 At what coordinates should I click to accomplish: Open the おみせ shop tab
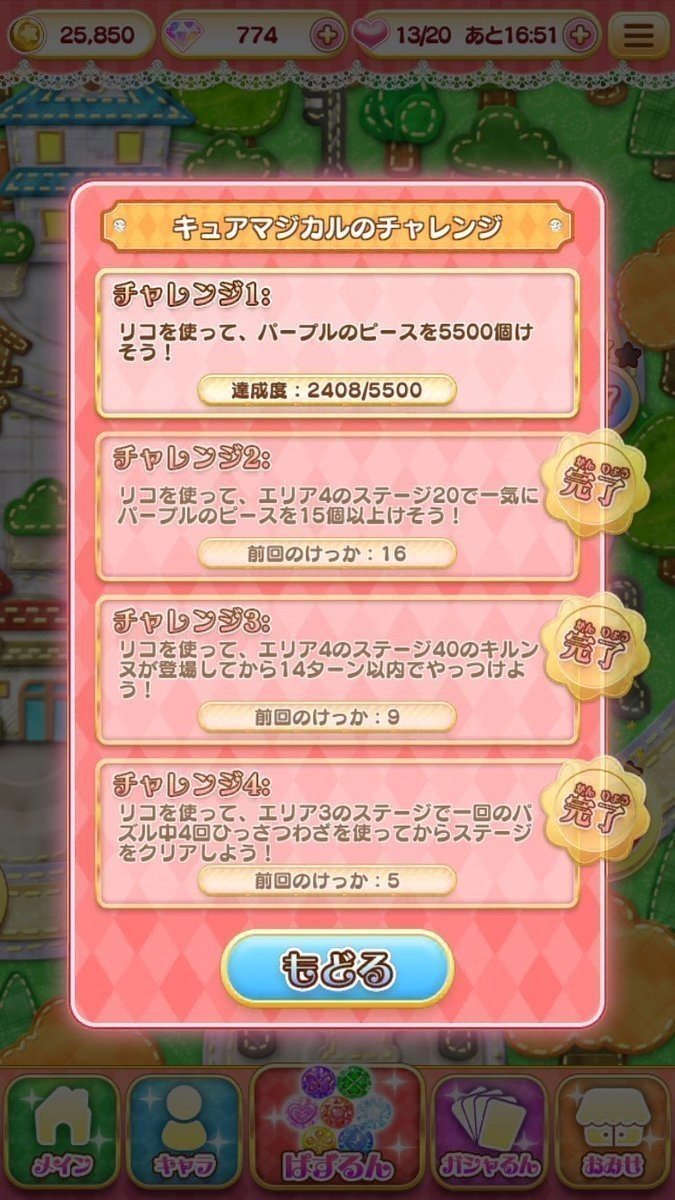click(x=612, y=1133)
